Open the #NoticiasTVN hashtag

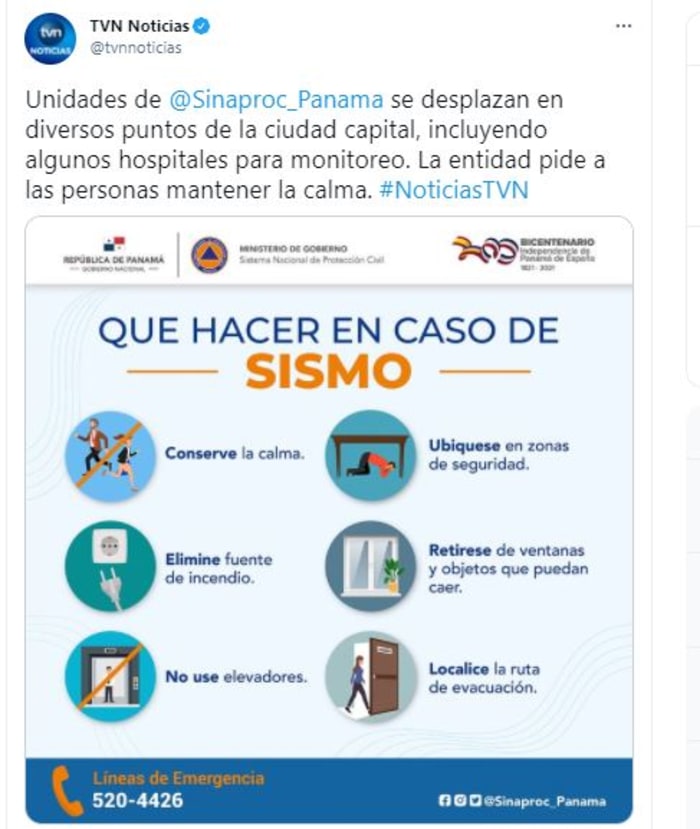[455, 190]
